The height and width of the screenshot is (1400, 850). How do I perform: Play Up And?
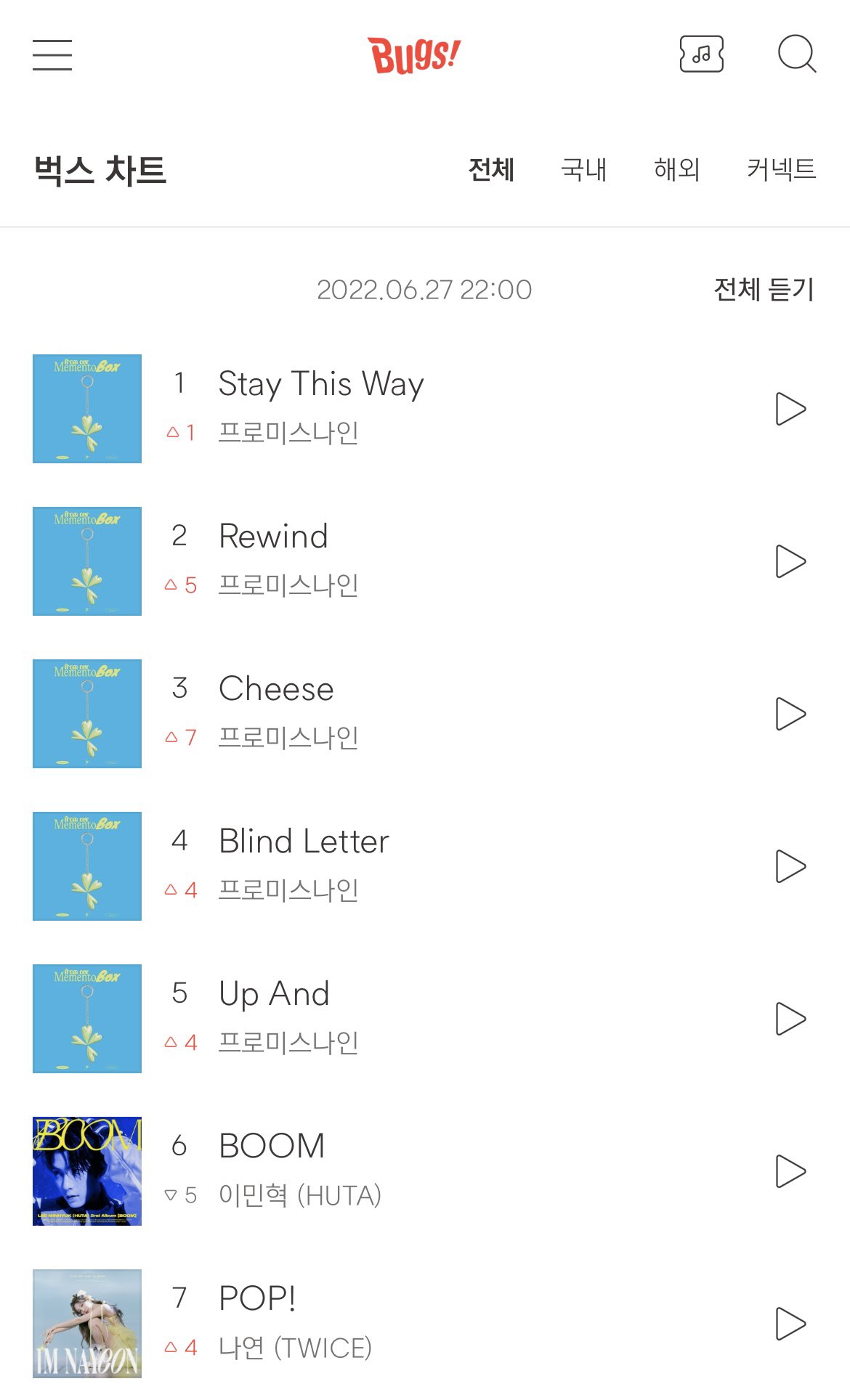(x=790, y=1019)
